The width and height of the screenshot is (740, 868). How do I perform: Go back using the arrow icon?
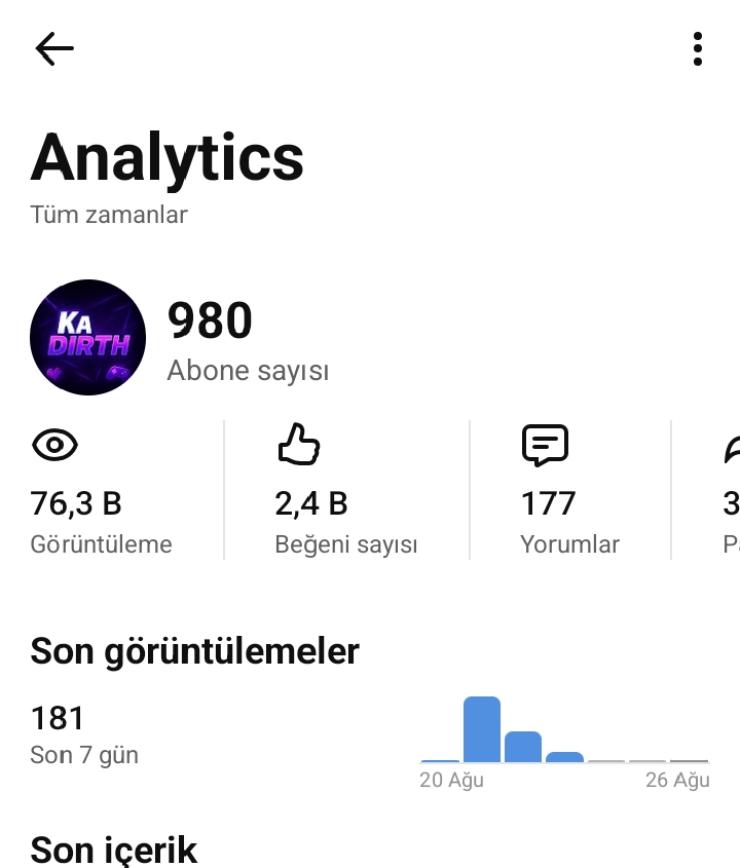[54, 48]
